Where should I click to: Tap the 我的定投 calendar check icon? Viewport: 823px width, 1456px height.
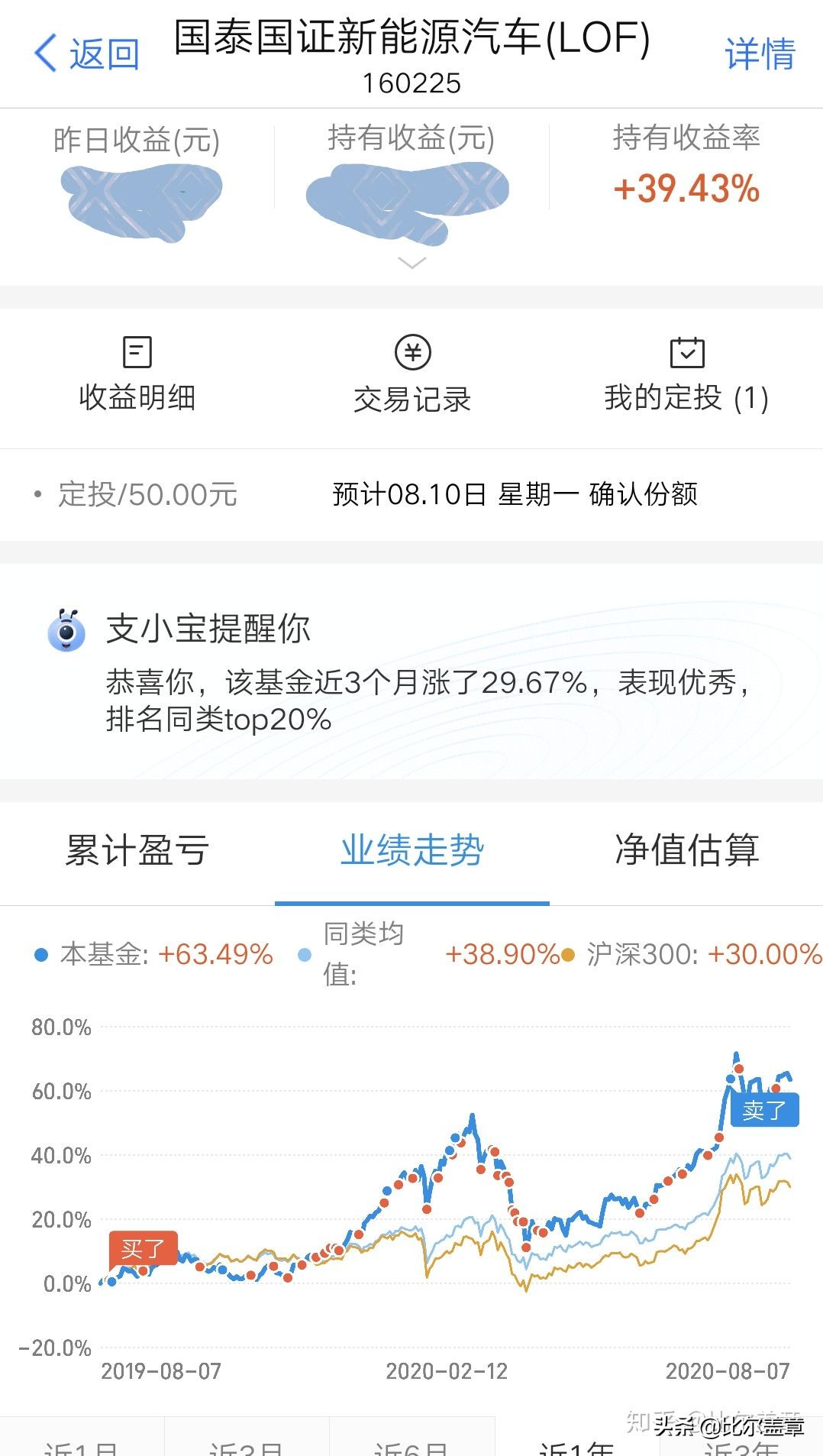pos(686,351)
